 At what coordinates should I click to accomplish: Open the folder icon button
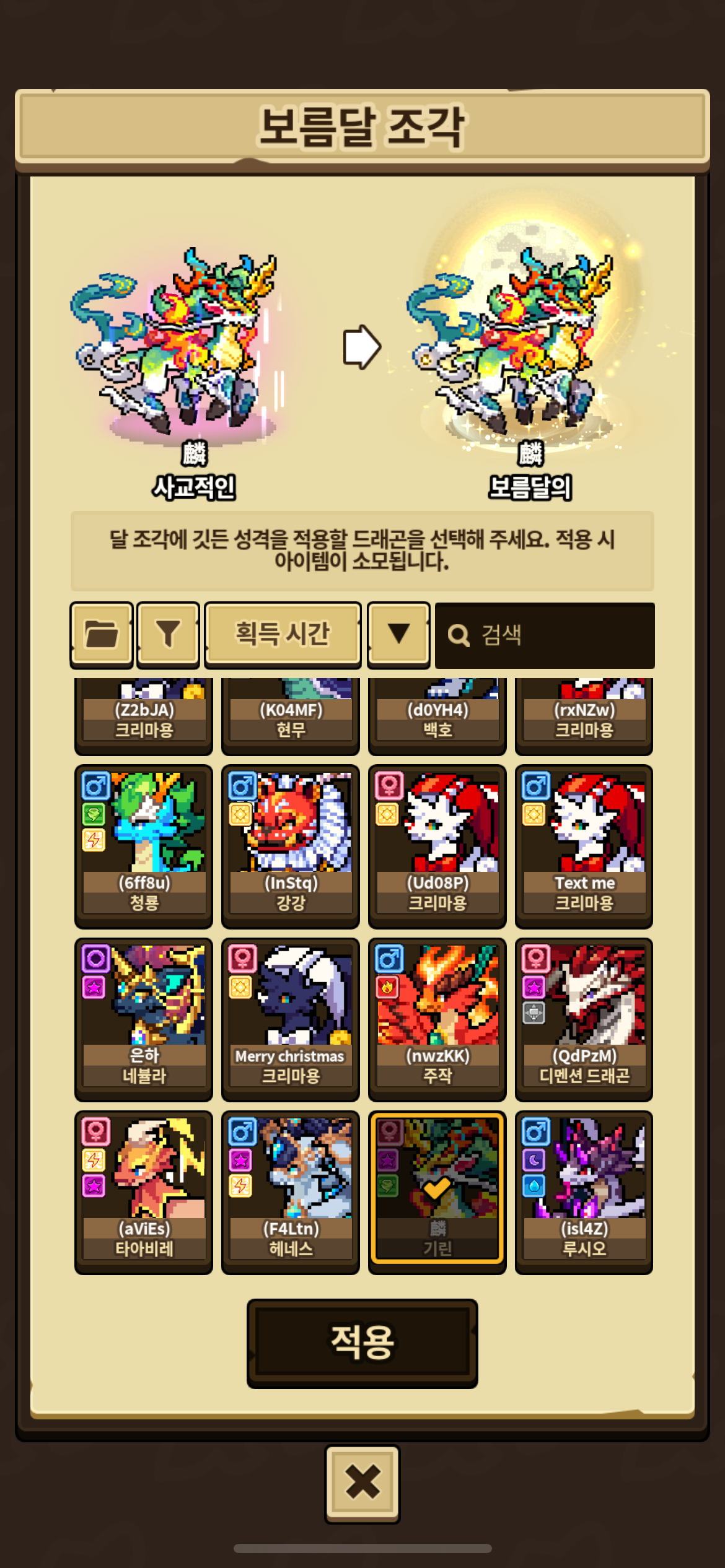click(x=101, y=634)
